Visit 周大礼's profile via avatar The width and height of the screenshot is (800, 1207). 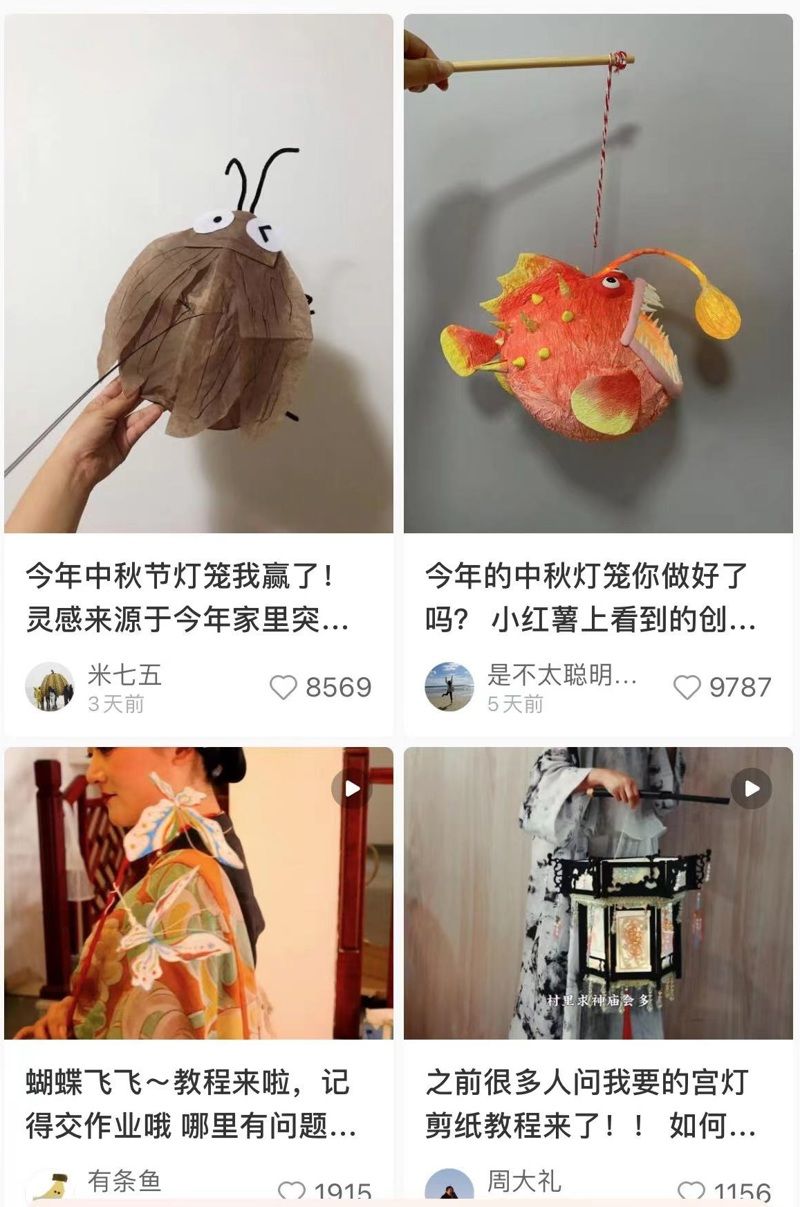[449, 1188]
